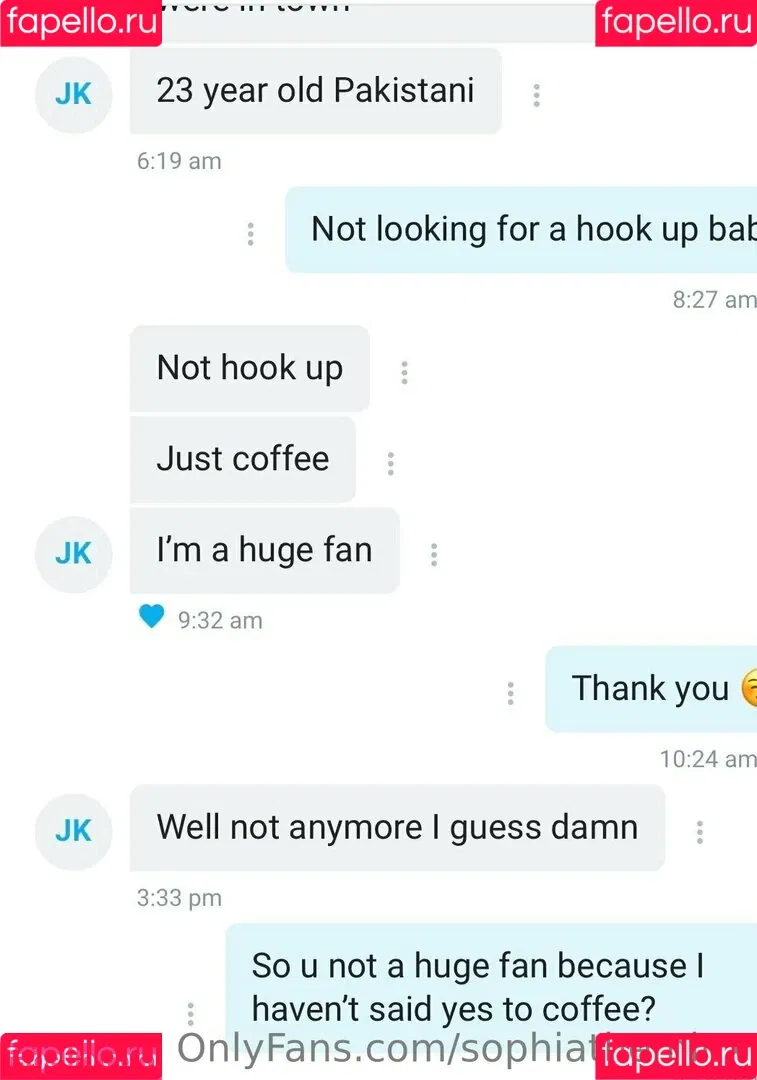Open JK's avatar beside "23 year old Pakistani"
The height and width of the screenshot is (1080, 757).
[x=73, y=94]
